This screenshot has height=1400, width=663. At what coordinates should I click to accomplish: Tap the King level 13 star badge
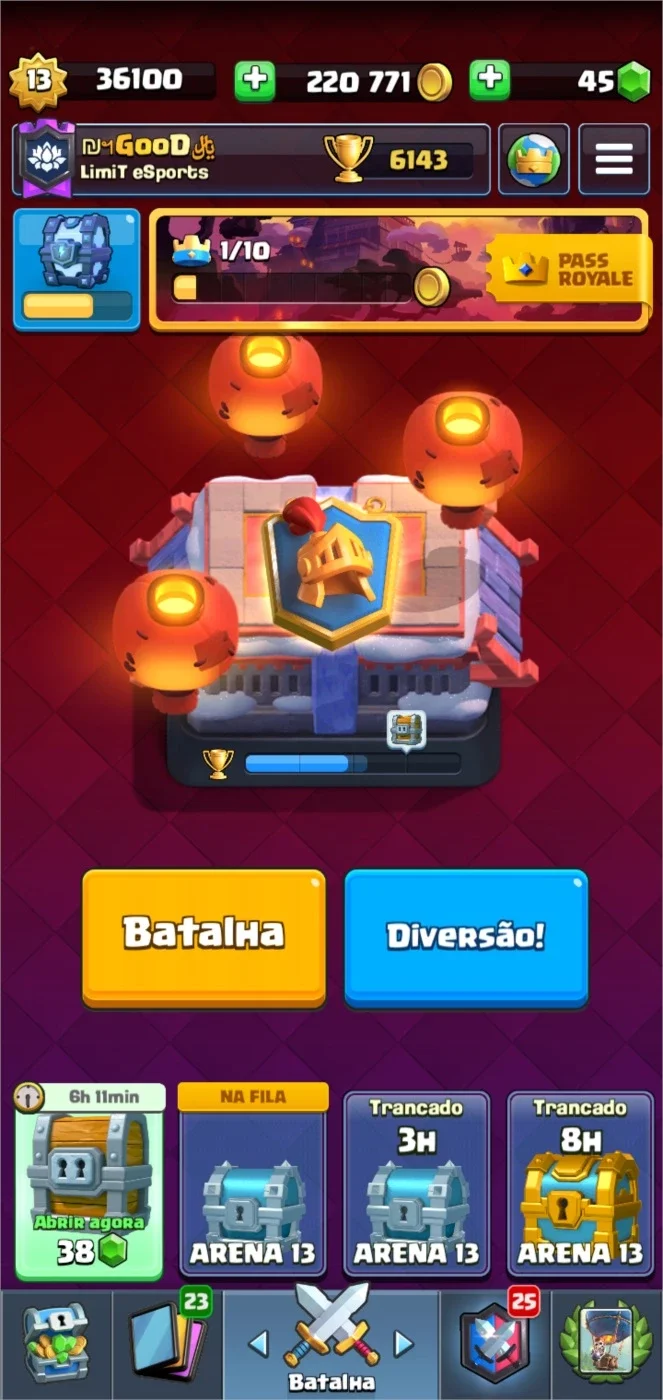click(x=38, y=81)
